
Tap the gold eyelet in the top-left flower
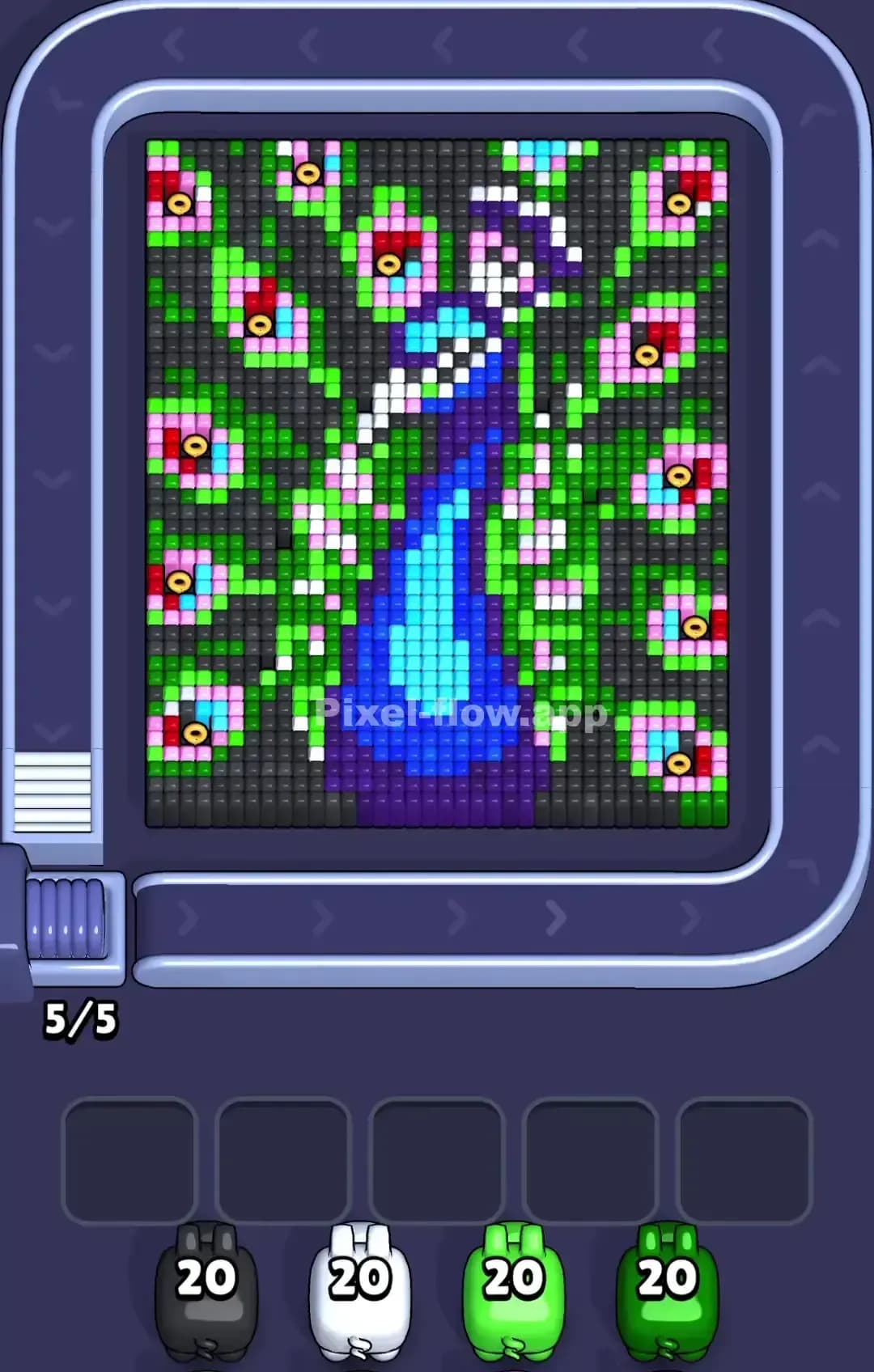[x=179, y=203]
